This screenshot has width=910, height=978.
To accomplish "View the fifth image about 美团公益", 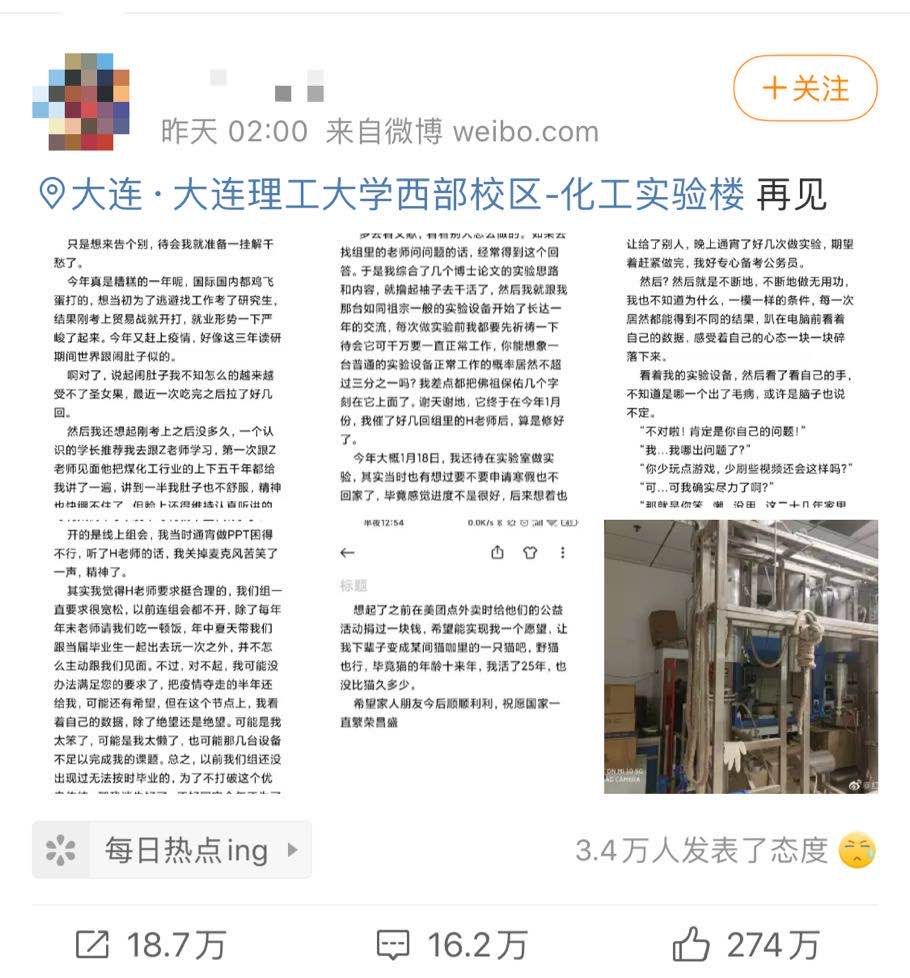I will (x=455, y=656).
